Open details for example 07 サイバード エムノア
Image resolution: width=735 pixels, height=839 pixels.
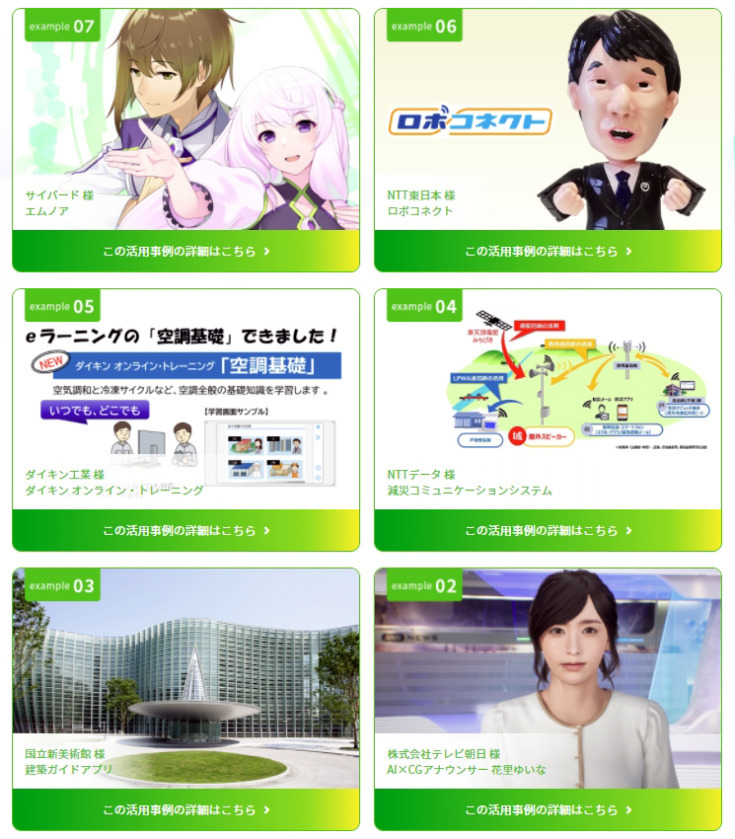[186, 251]
